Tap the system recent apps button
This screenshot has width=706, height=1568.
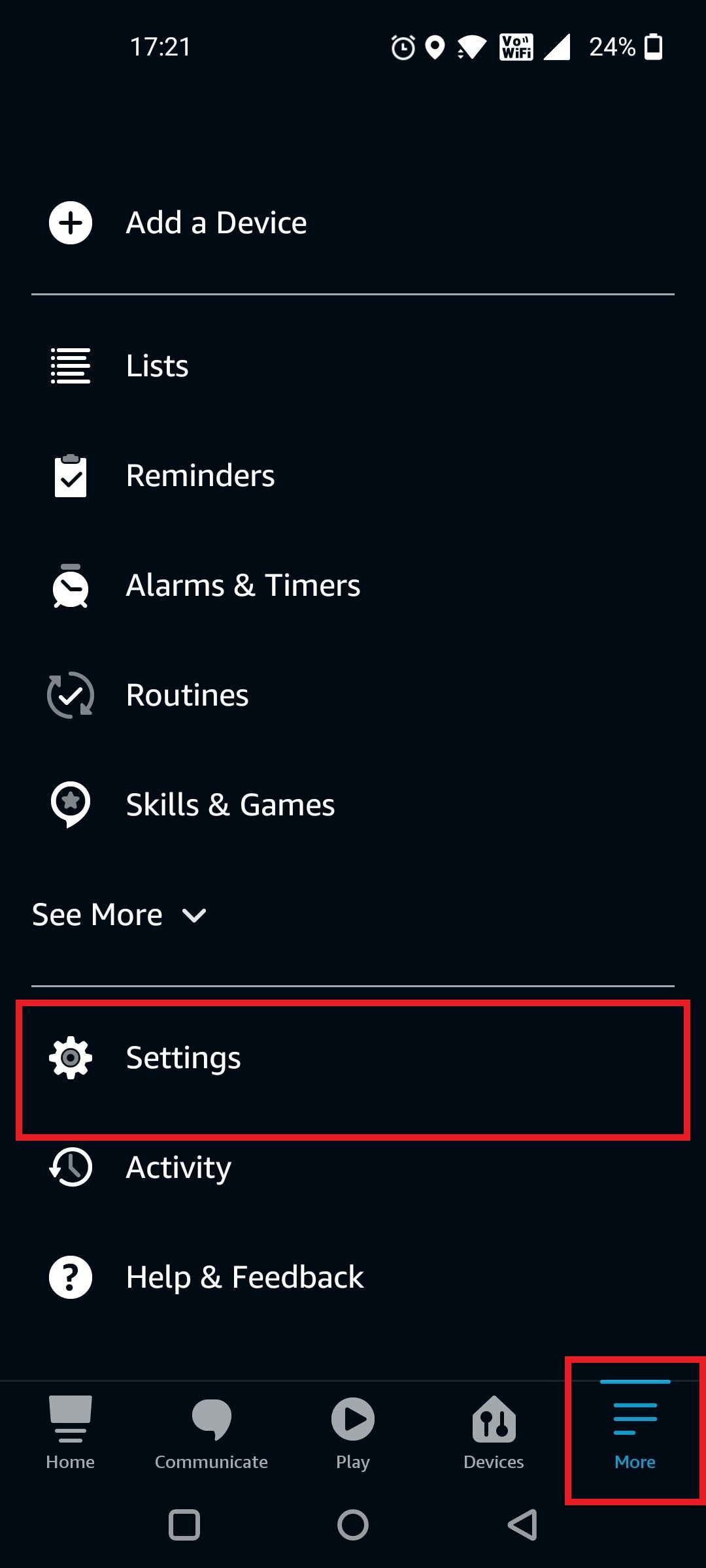point(184,1526)
